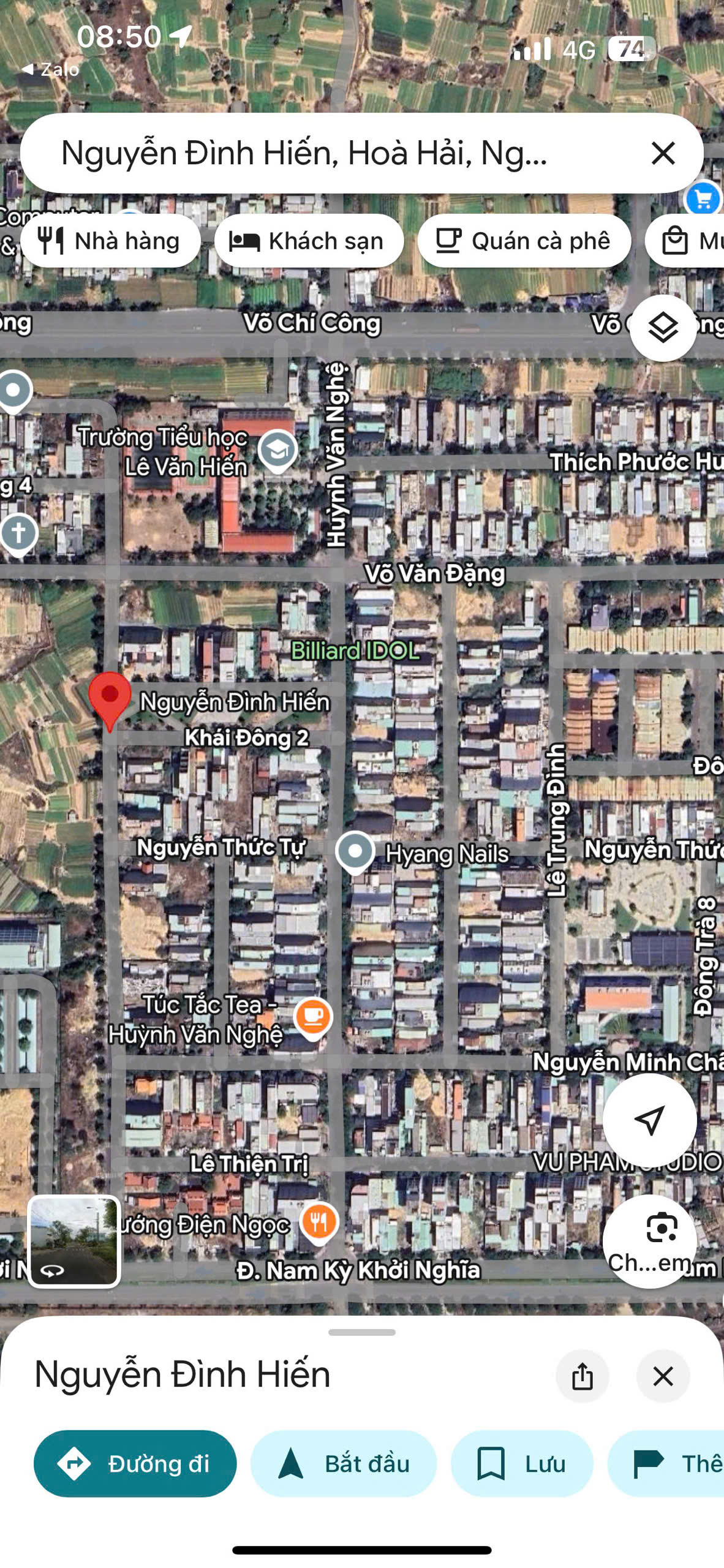Open Trường Tiểu học Lê Văn Hiến marker
Image resolution: width=724 pixels, height=1568 pixels.
pos(278,451)
